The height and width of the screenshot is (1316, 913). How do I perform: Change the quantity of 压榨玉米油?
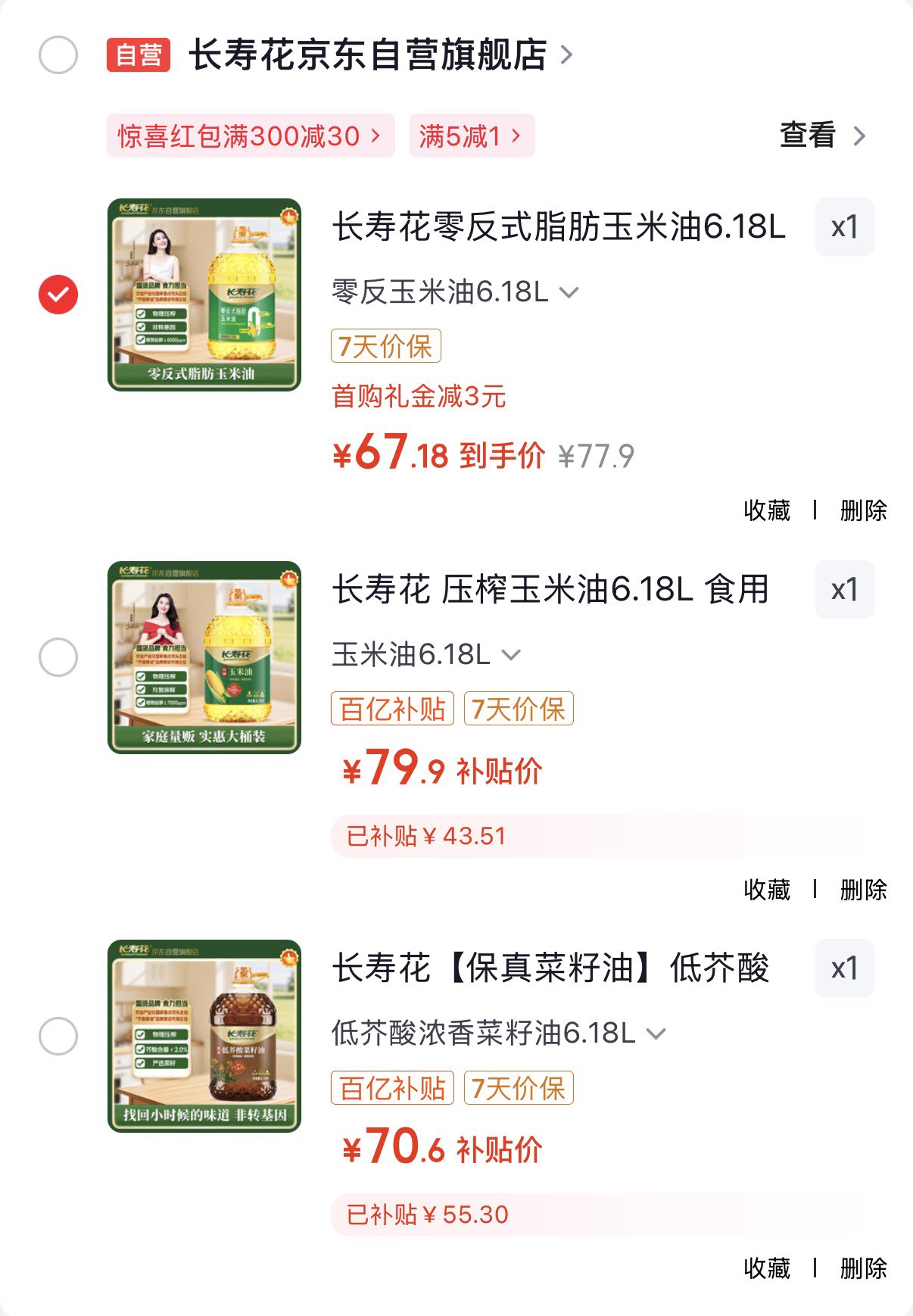tap(844, 590)
